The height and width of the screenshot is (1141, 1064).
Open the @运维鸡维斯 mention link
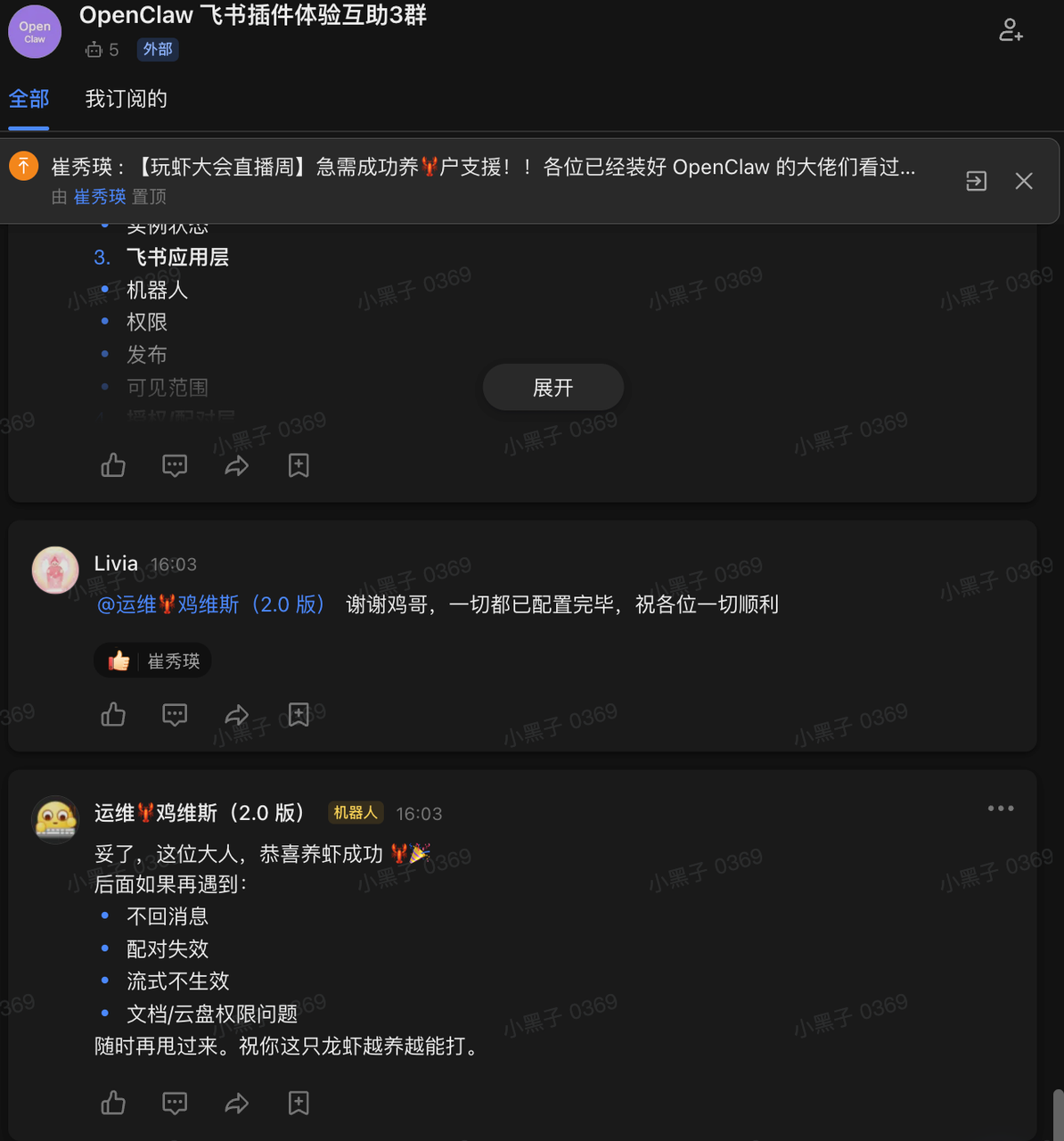pos(210,604)
